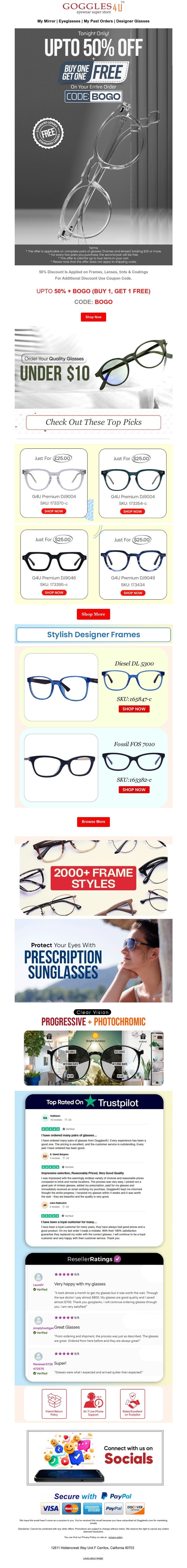Shop the Diesel DL 5300 frame
This screenshot has width=187, height=1568.
[x=133, y=709]
